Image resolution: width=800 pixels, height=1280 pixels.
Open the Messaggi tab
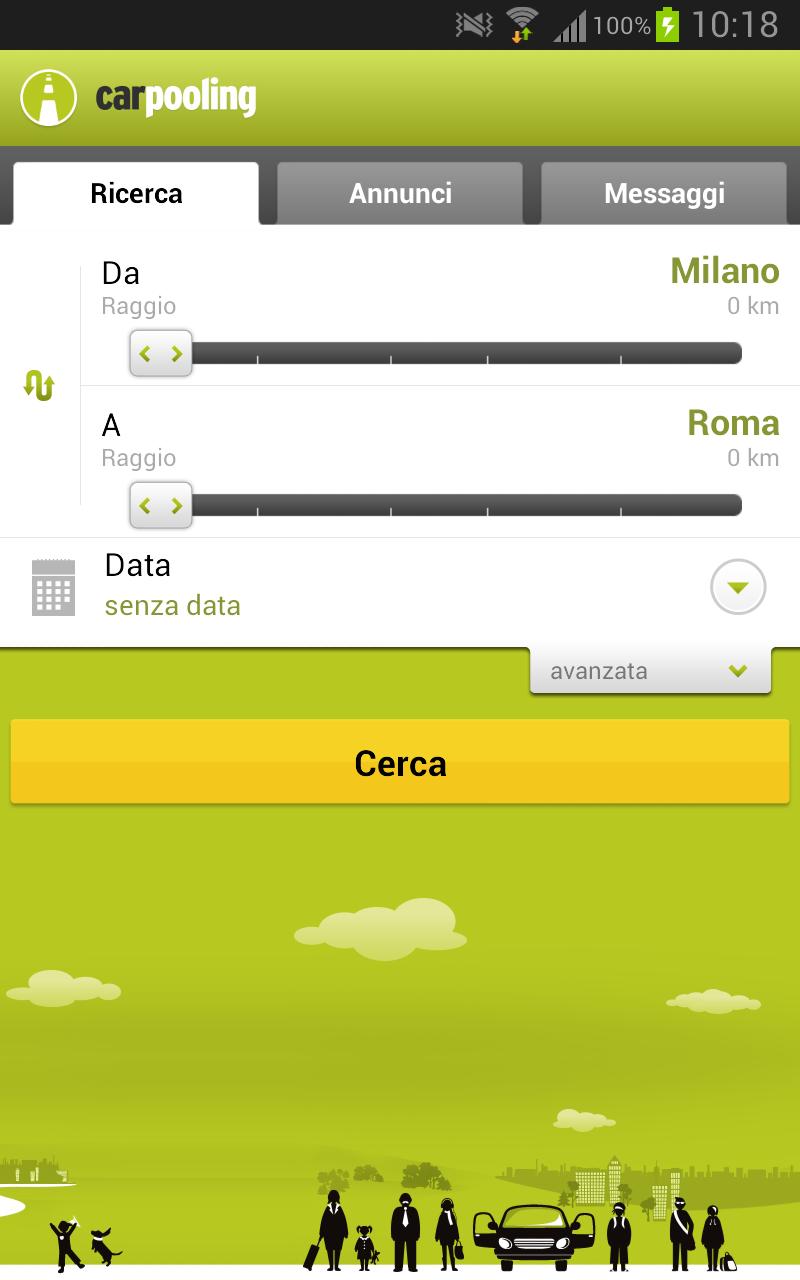tap(664, 193)
